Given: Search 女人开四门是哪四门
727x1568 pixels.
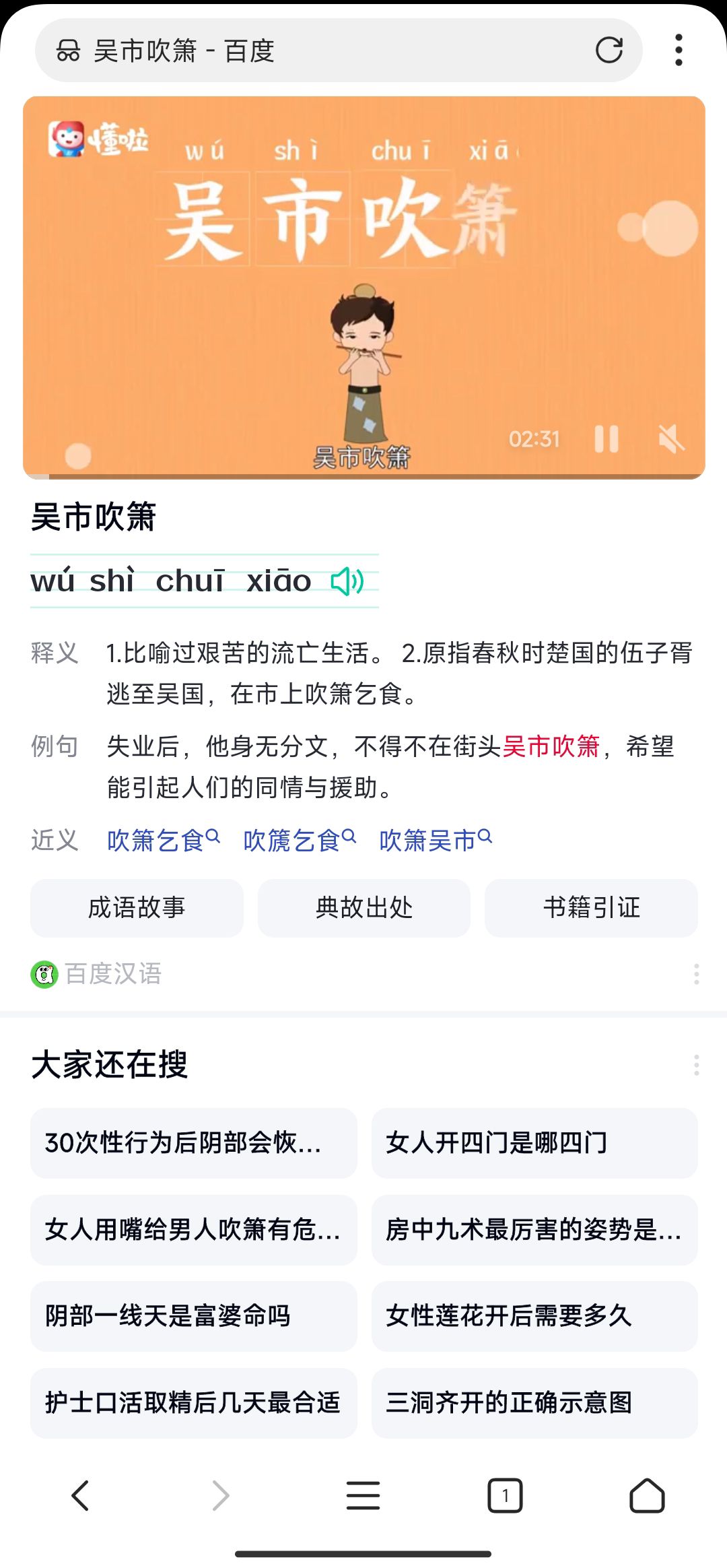Looking at the screenshot, I should [x=534, y=1143].
